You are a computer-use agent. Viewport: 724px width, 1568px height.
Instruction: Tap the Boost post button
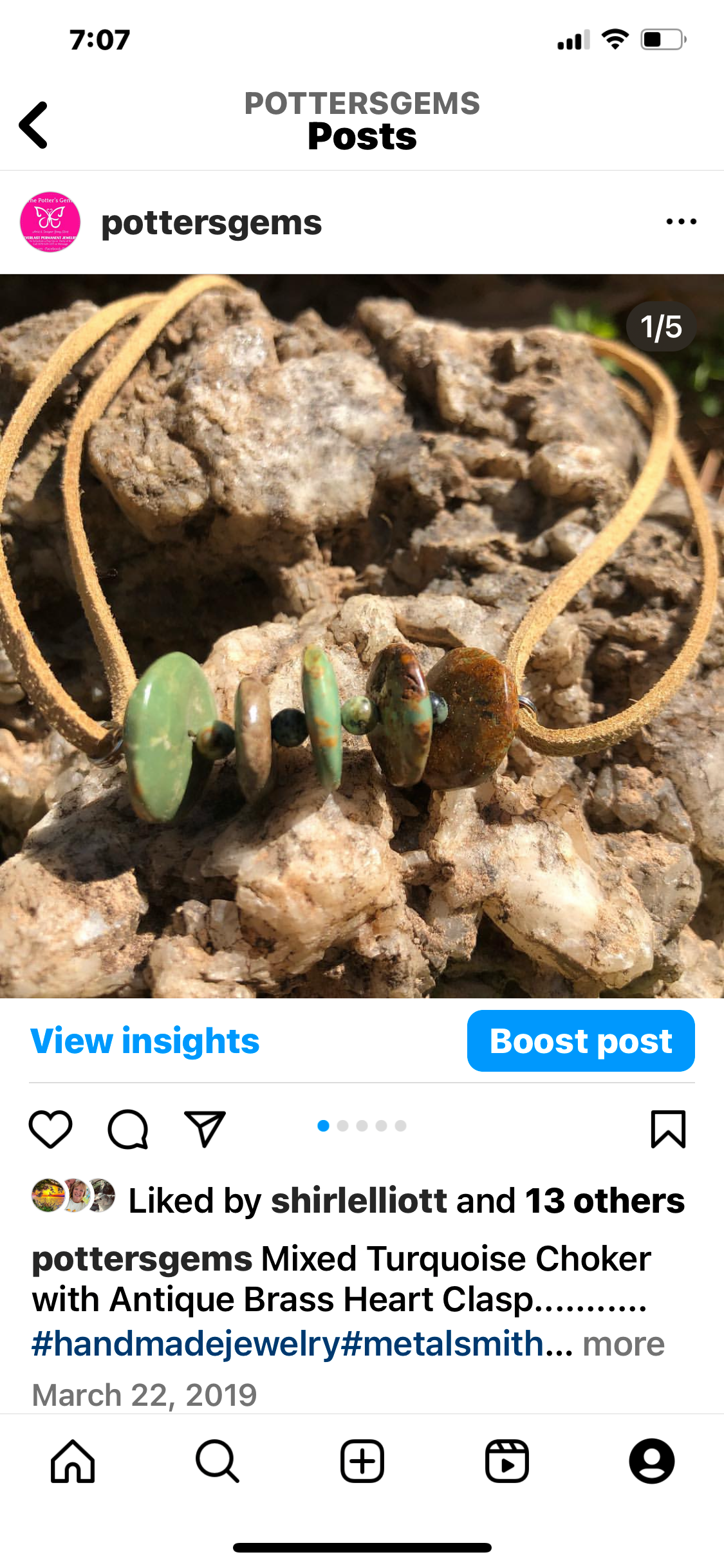pyautogui.click(x=580, y=1041)
